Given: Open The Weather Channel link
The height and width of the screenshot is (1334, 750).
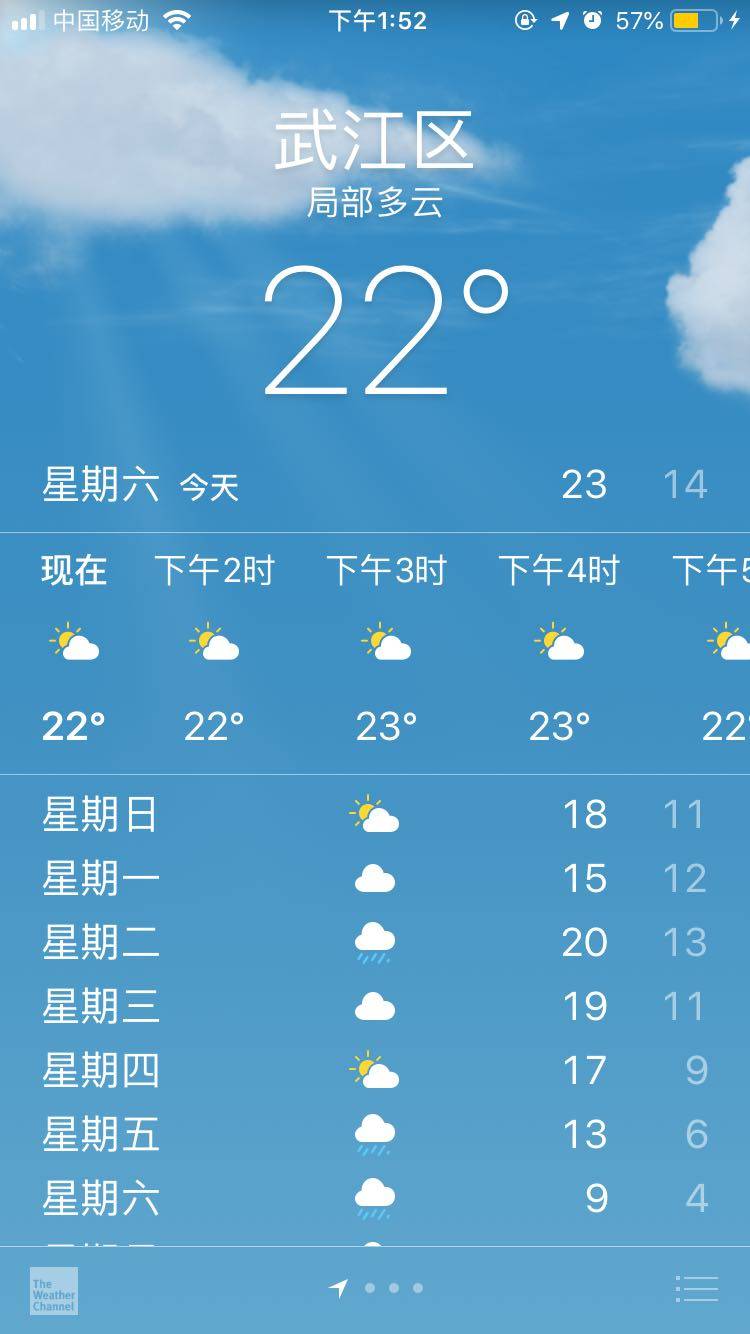Looking at the screenshot, I should (x=54, y=1290).
